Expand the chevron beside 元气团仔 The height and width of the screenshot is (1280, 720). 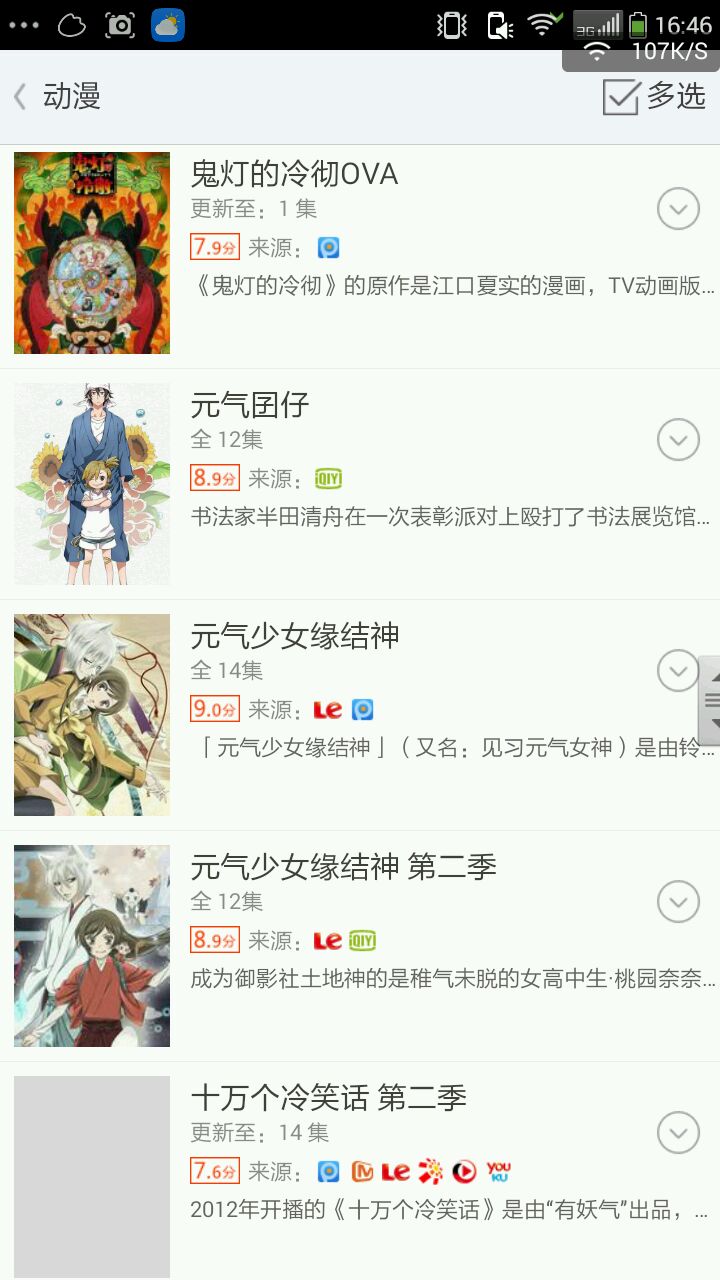pyautogui.click(x=678, y=440)
